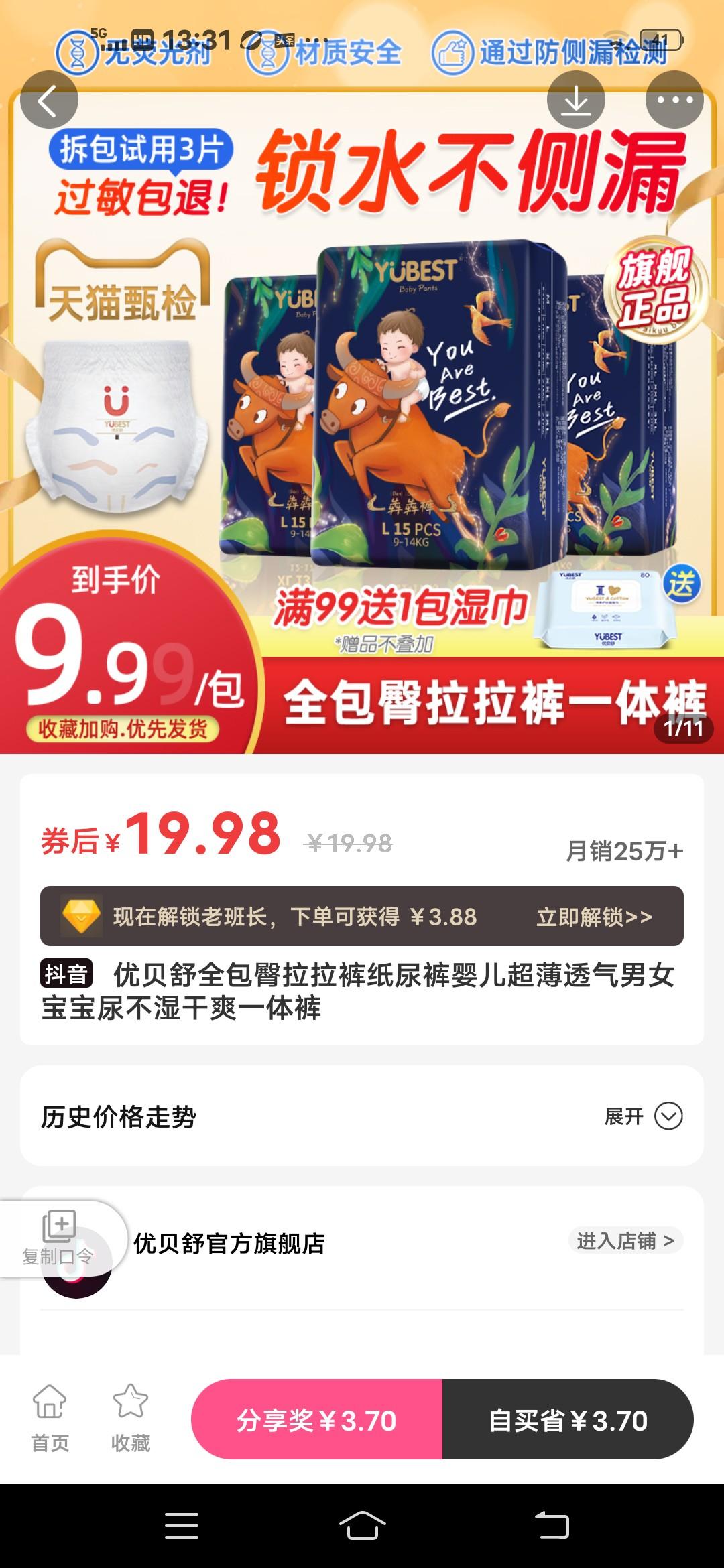Click the back arrow at top left

tap(48, 102)
